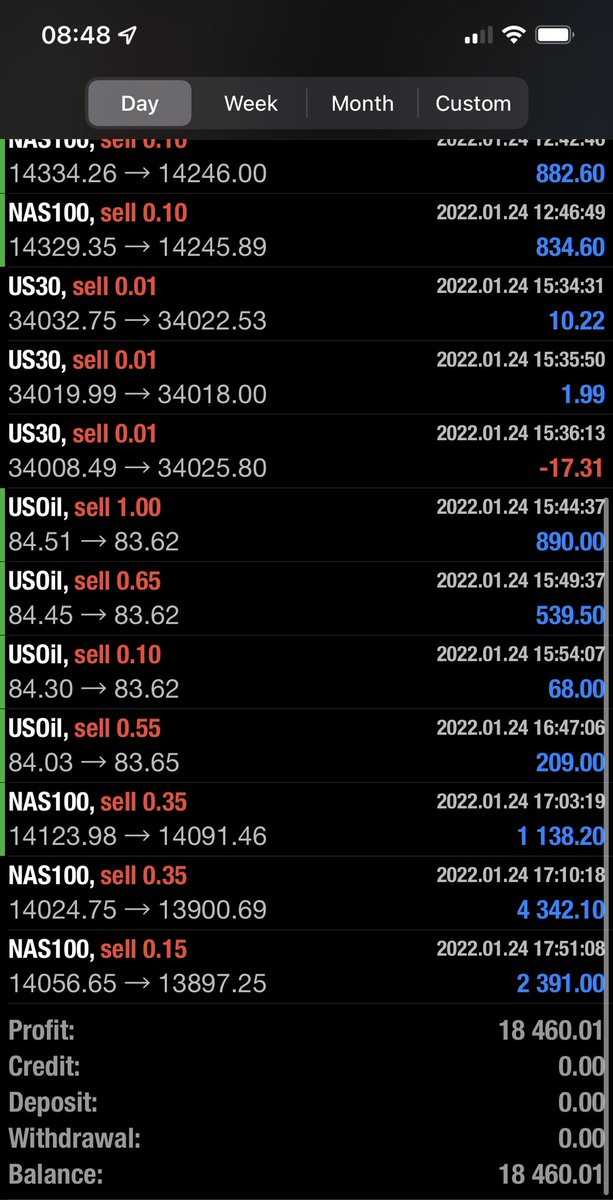Tap the USOil sell 0.10 trade
The image size is (613, 1200).
[x=306, y=673]
